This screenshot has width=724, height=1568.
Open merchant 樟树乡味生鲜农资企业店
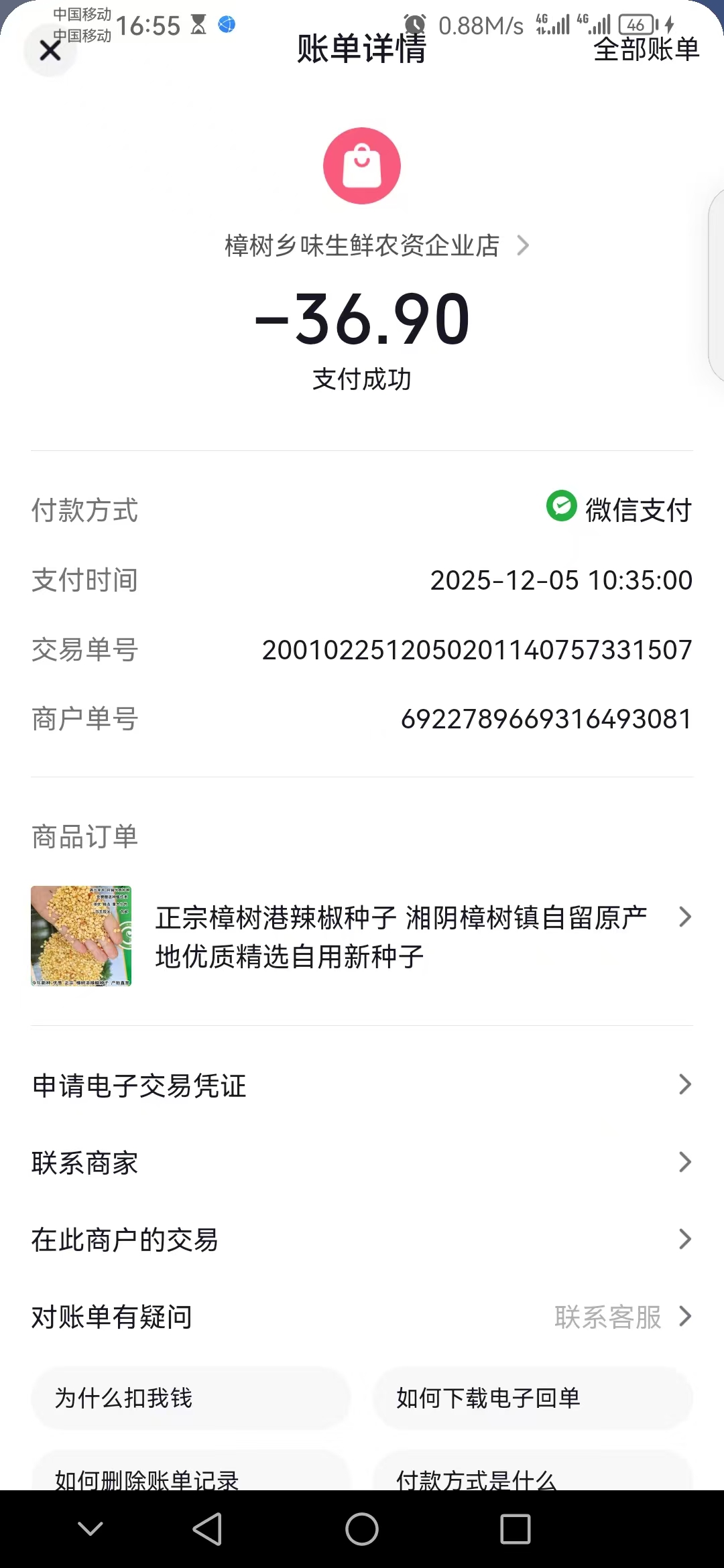tap(375, 246)
